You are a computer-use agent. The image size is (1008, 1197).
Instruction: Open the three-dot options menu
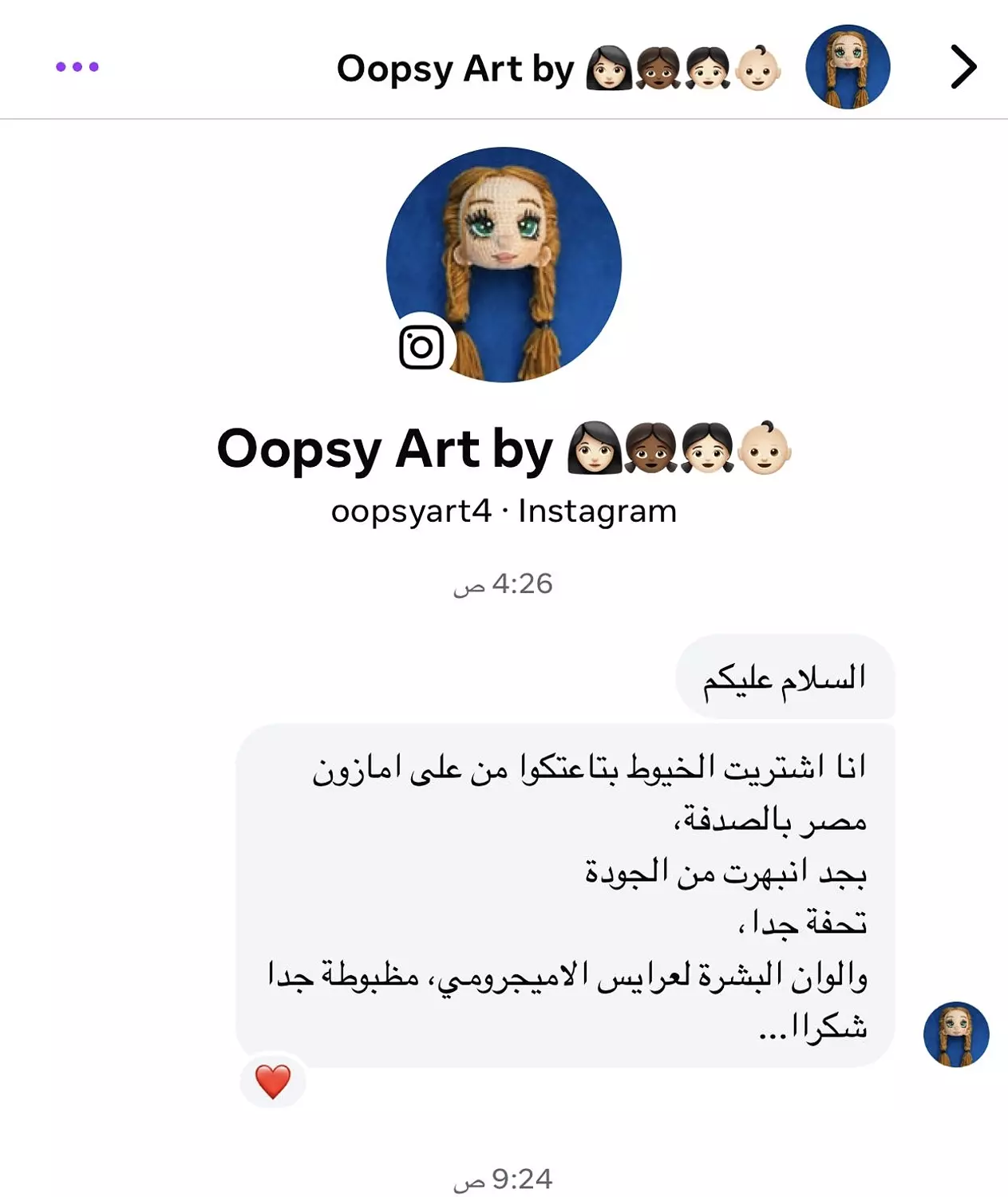77,67
